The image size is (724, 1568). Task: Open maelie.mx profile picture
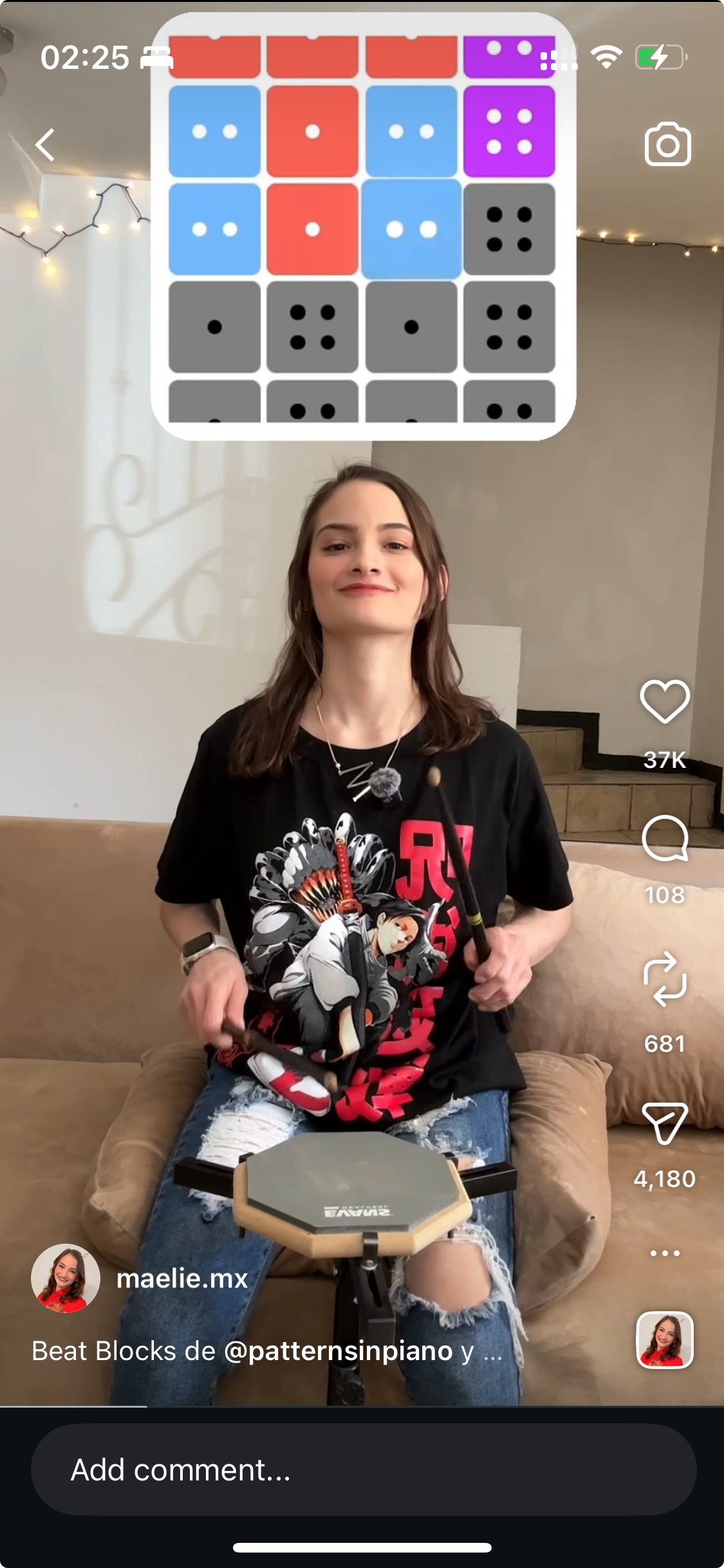65,1278
